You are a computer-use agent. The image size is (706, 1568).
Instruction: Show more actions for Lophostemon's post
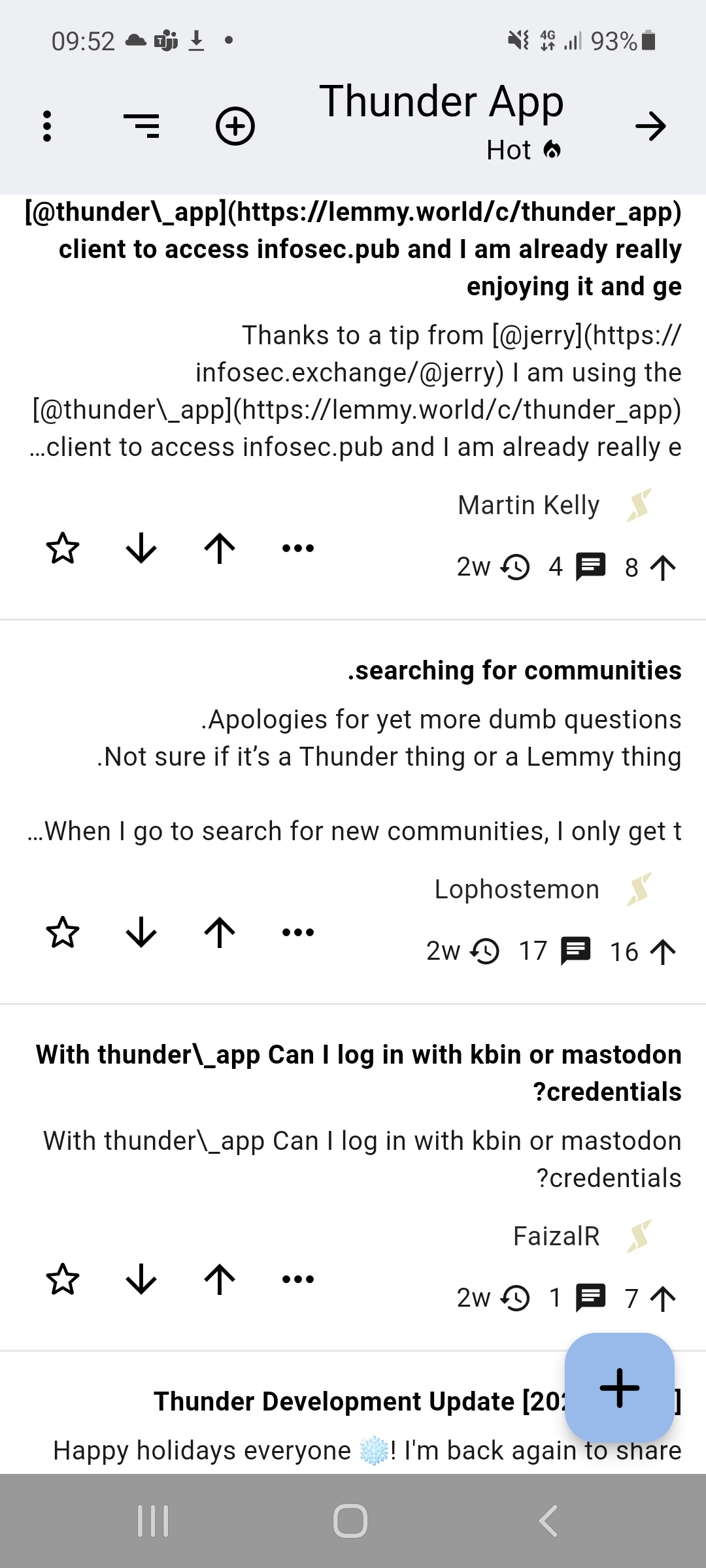(x=298, y=932)
